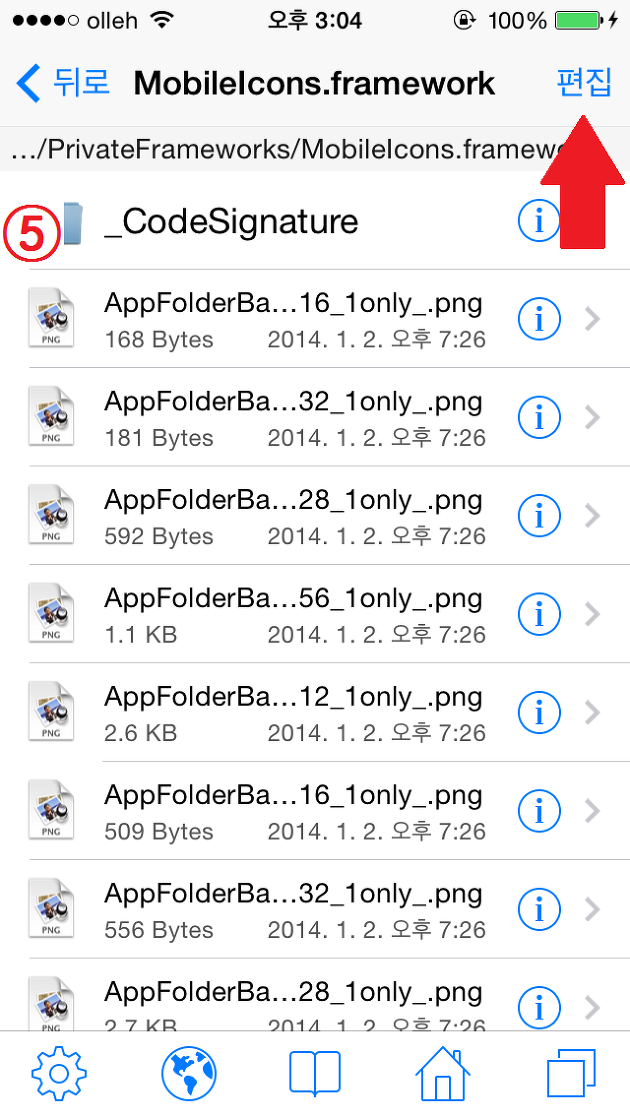The image size is (630, 1118).
Task: Open the AppFolderBa…56_1only_.png file
Action: click(x=293, y=614)
